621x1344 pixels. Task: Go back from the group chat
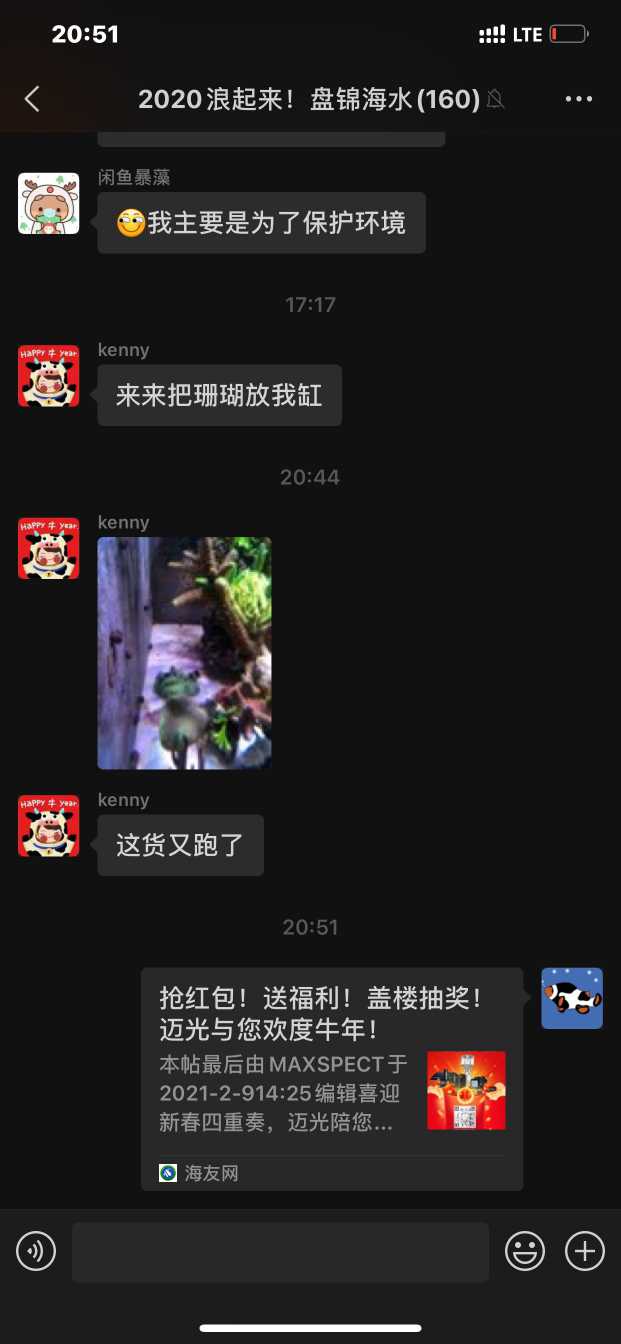pos(32,98)
